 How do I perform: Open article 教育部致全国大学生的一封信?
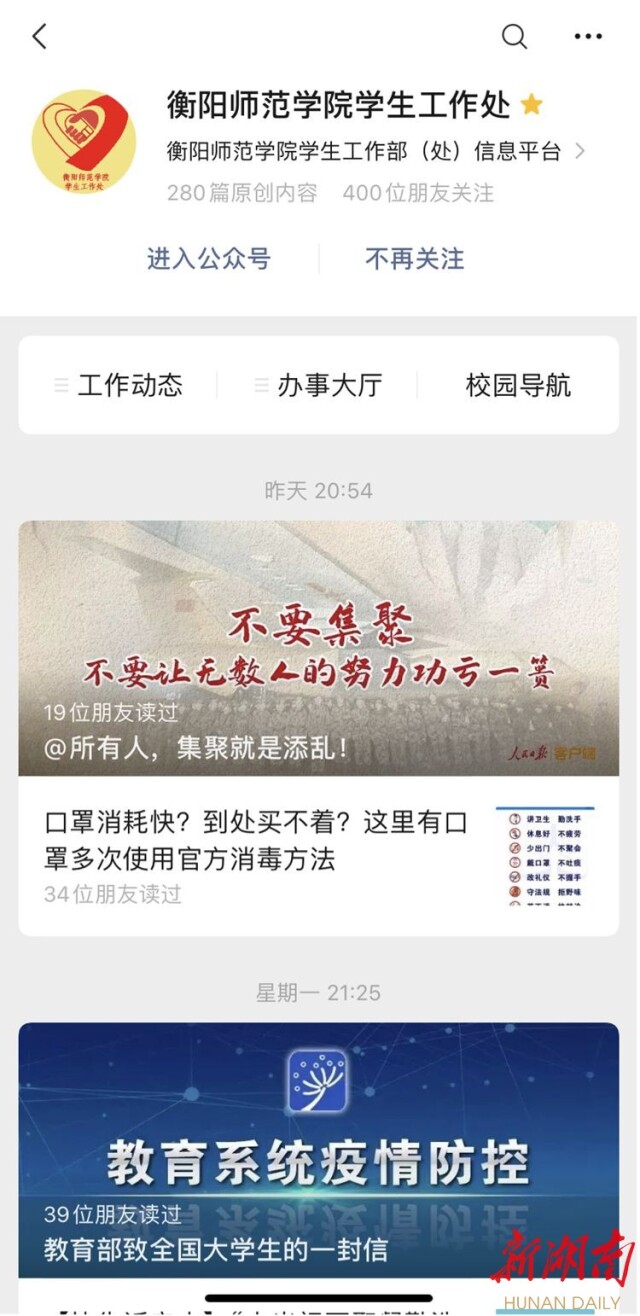(318, 1150)
